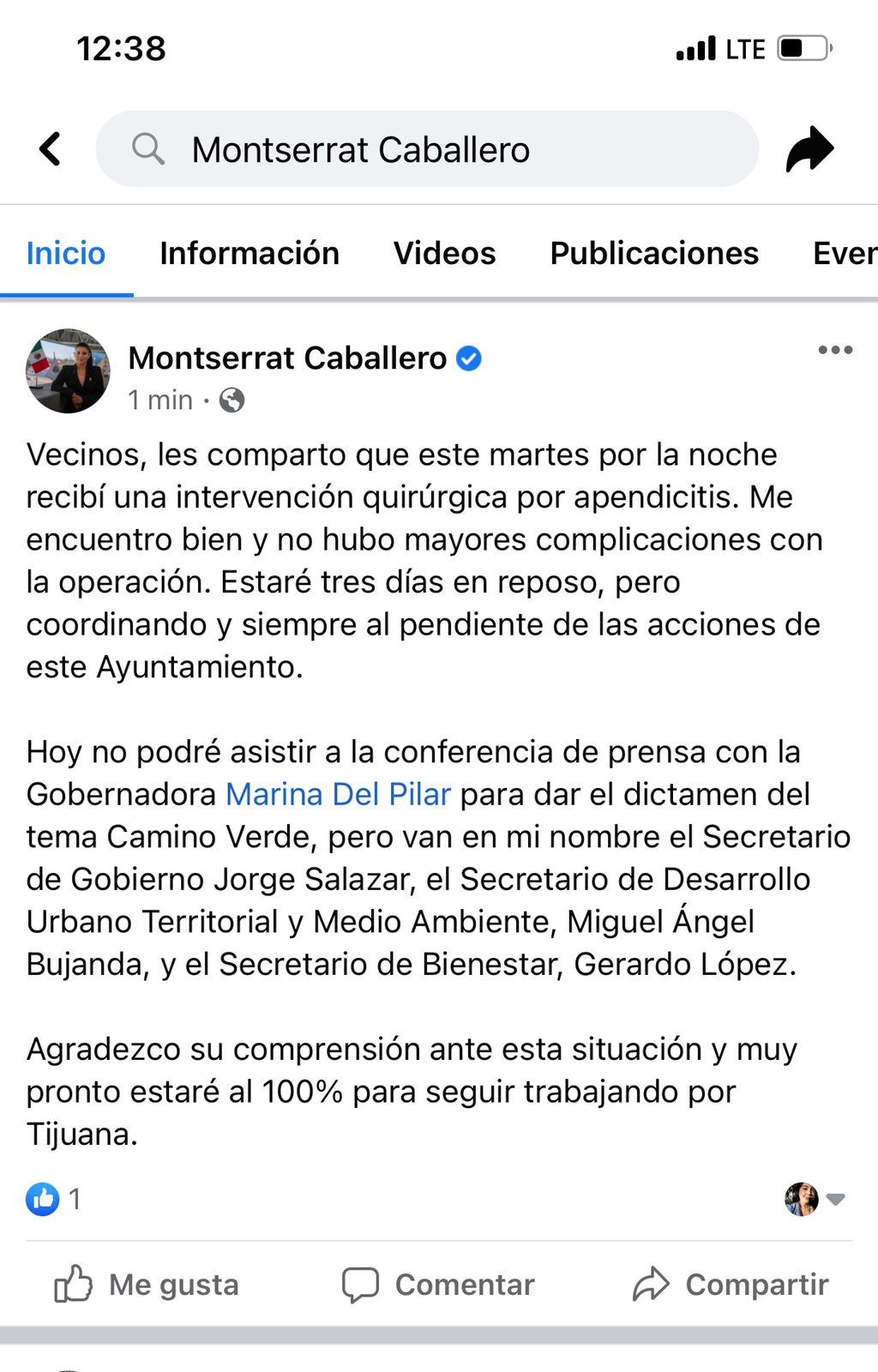This screenshot has width=878, height=1372.
Task: Open the Montserrat Caballero name link
Action: point(287,358)
